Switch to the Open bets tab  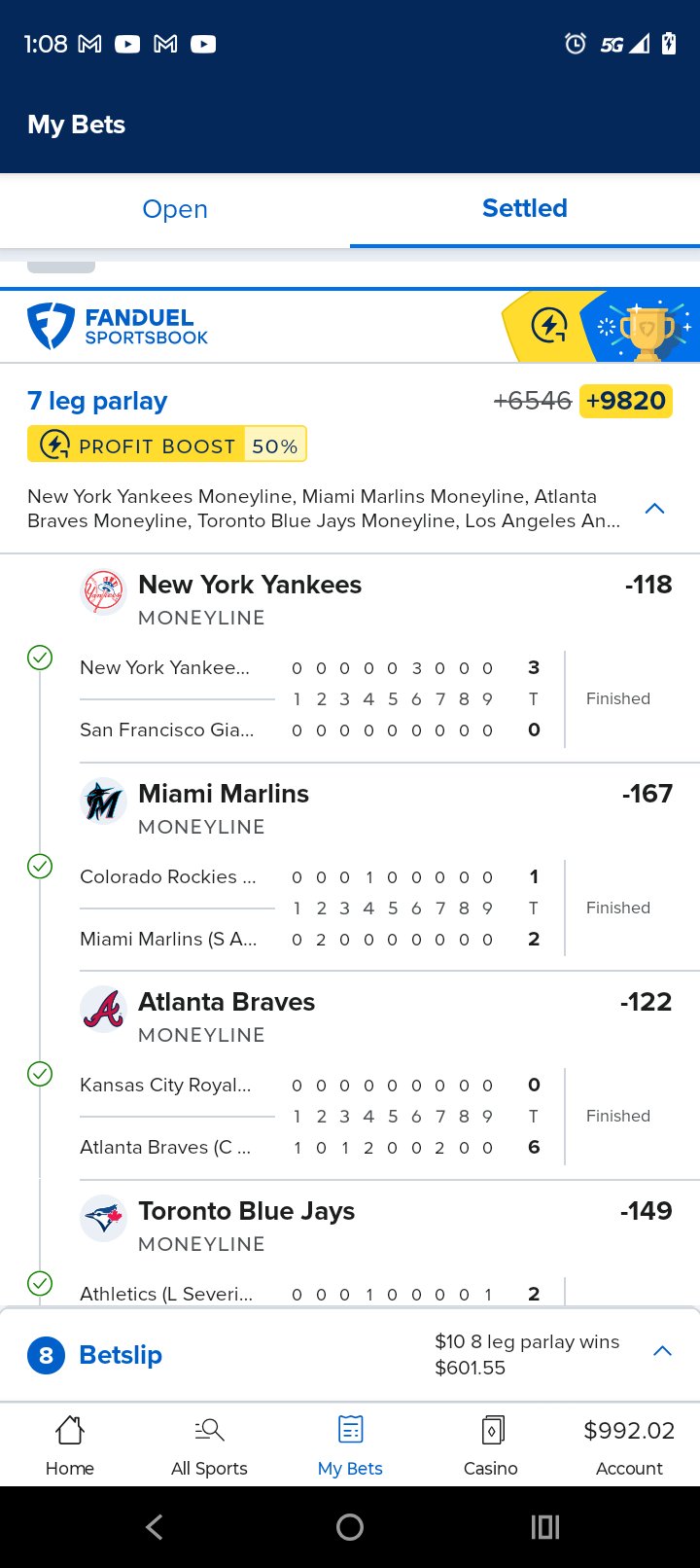tap(175, 209)
